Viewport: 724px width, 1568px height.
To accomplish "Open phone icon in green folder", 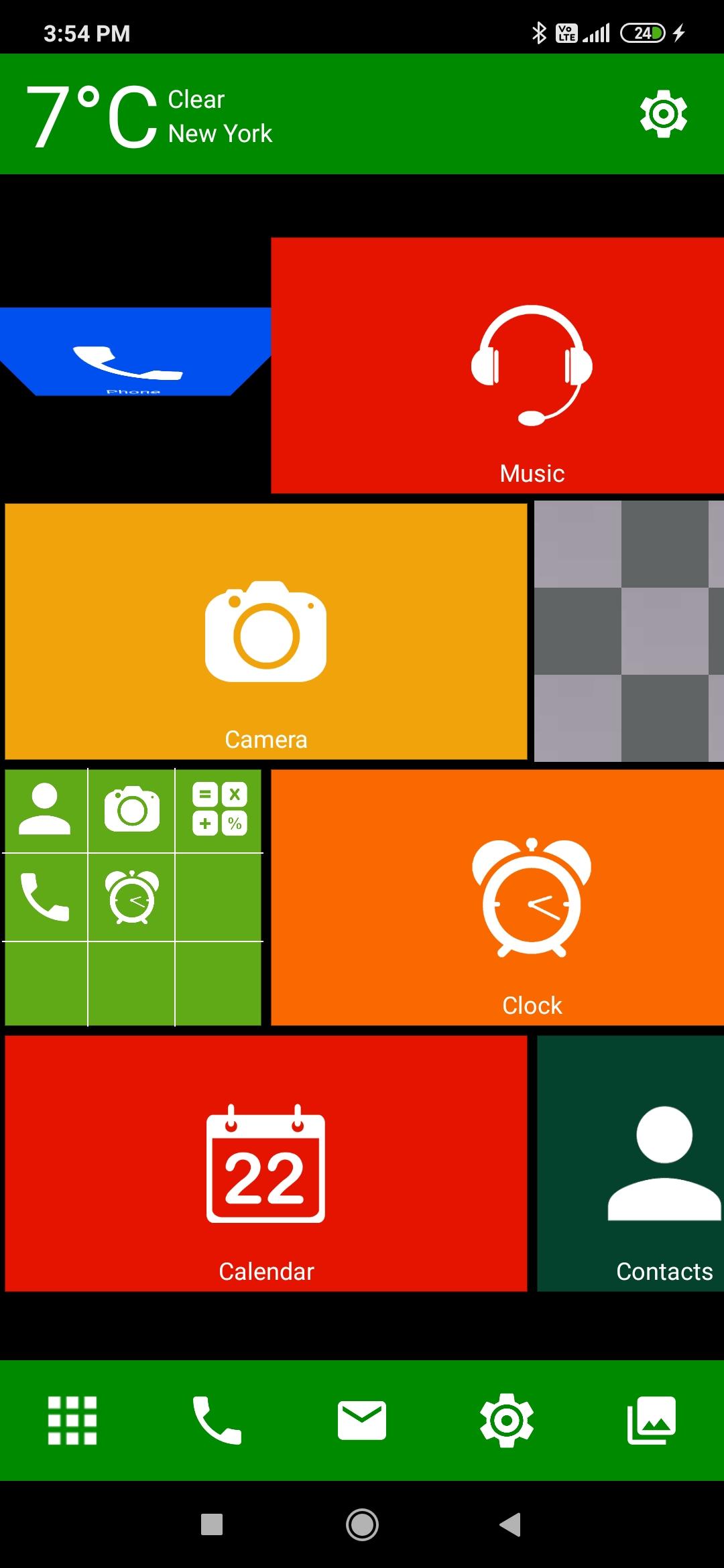I will pyautogui.click(x=45, y=897).
